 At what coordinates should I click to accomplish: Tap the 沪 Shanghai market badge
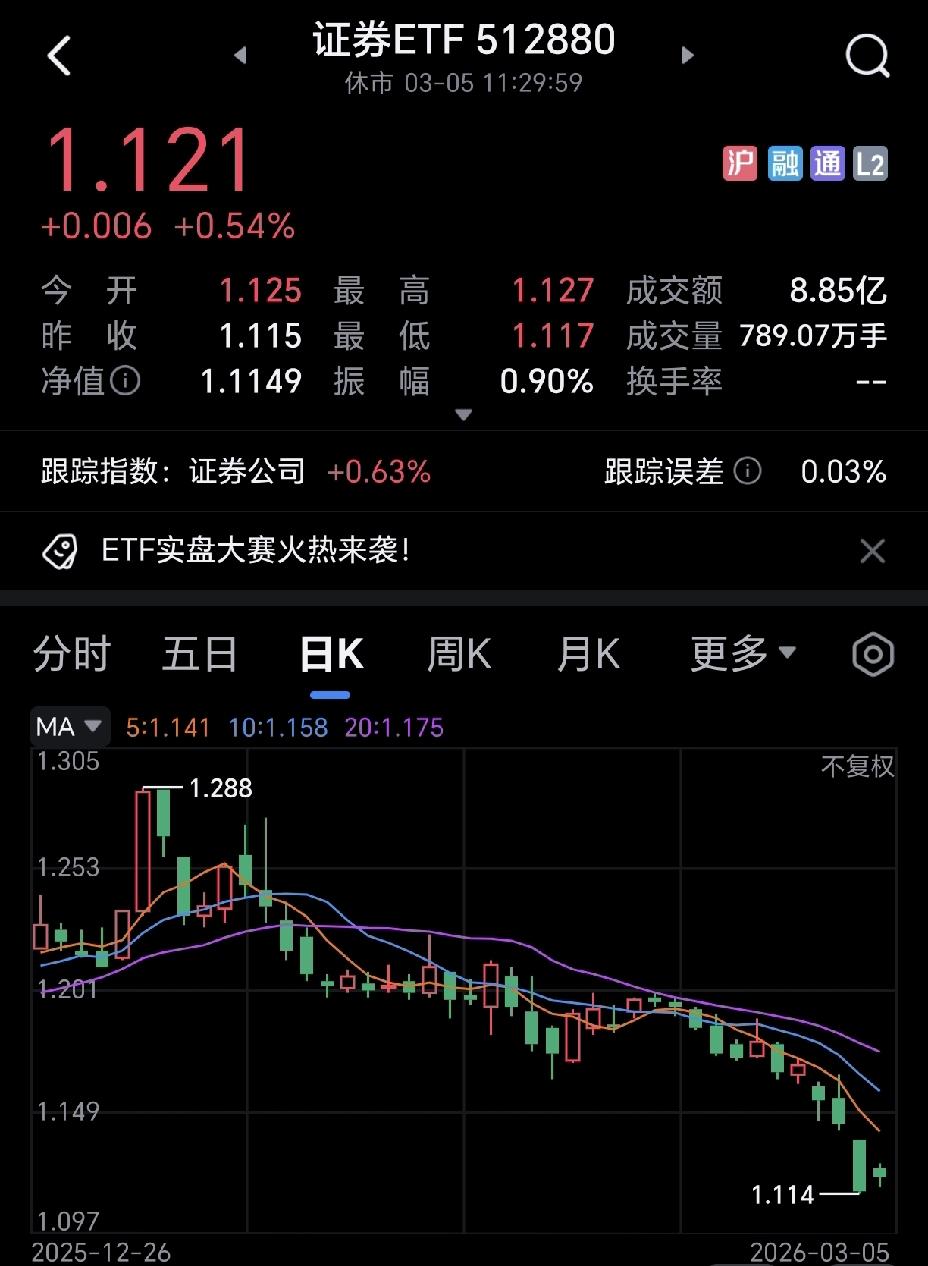tap(739, 163)
